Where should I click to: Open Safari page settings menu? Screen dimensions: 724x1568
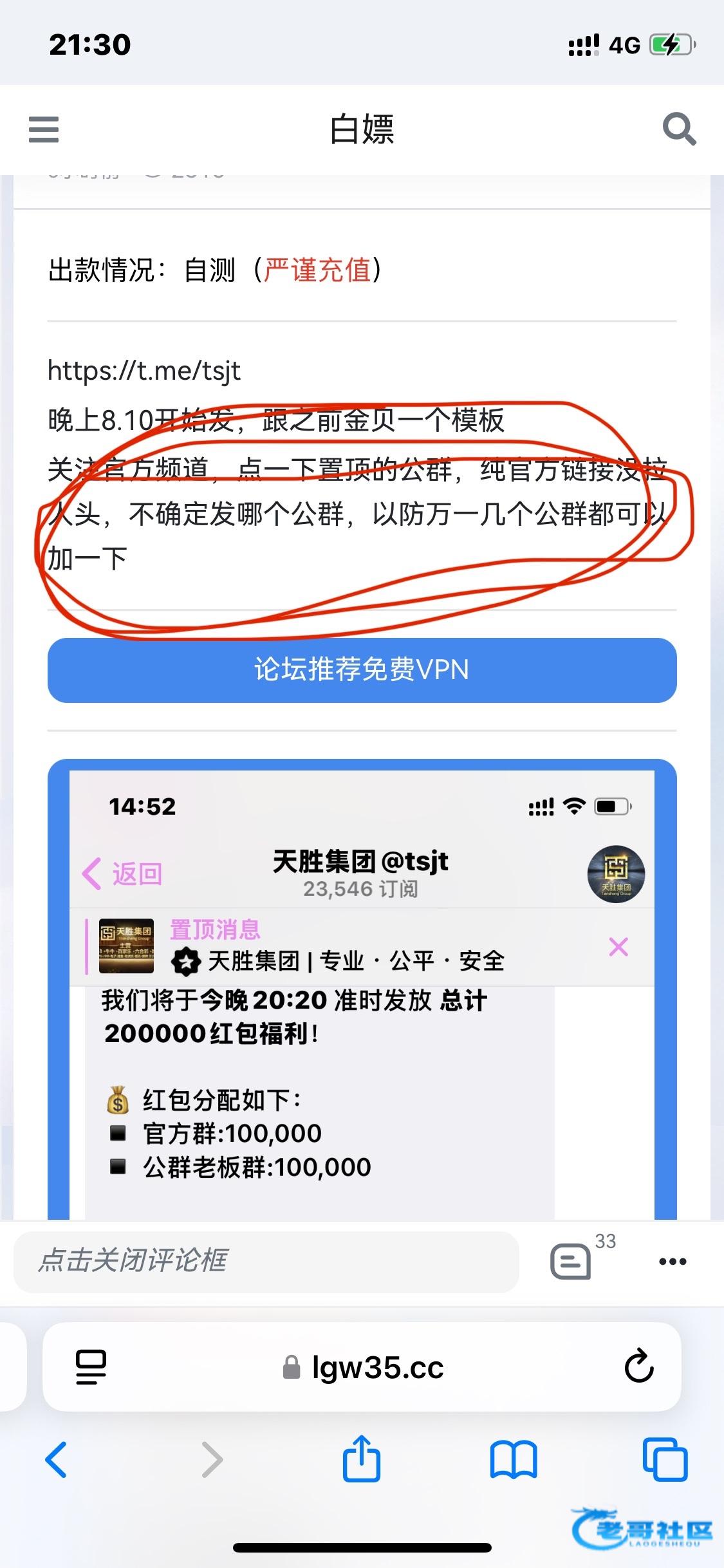[x=91, y=1367]
